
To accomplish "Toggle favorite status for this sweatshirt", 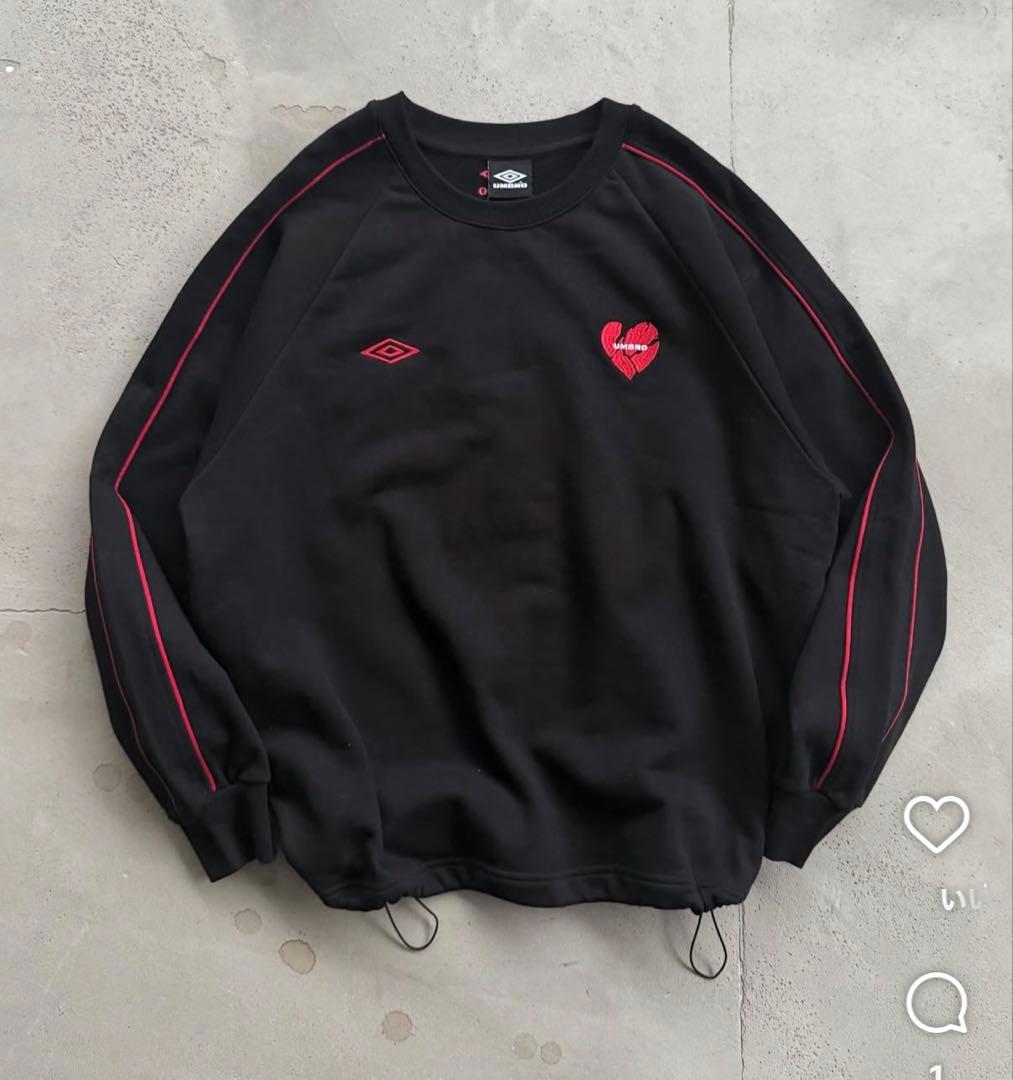I will coord(938,824).
